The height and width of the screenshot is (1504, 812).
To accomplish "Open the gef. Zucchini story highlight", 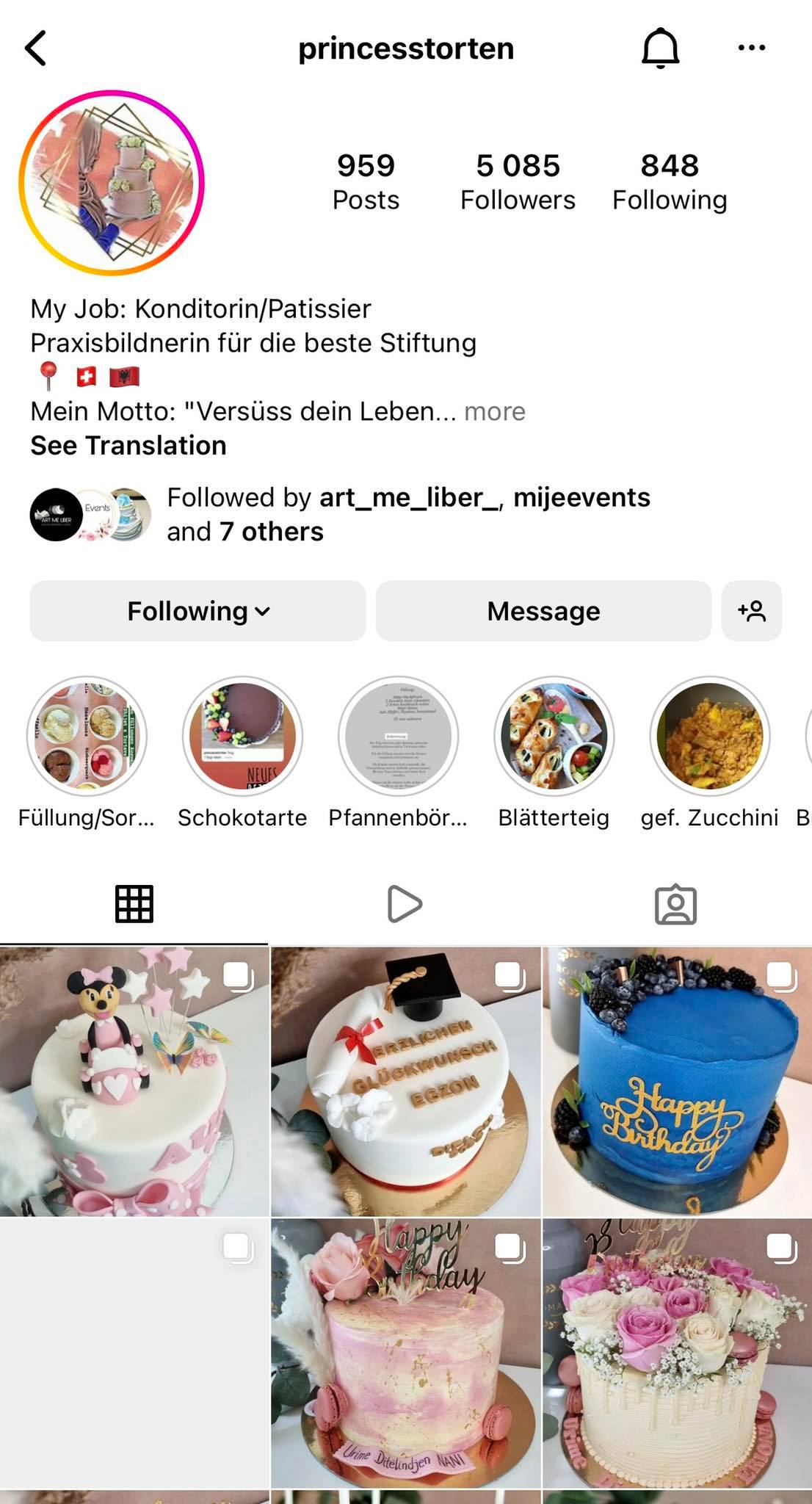I will coord(709,737).
